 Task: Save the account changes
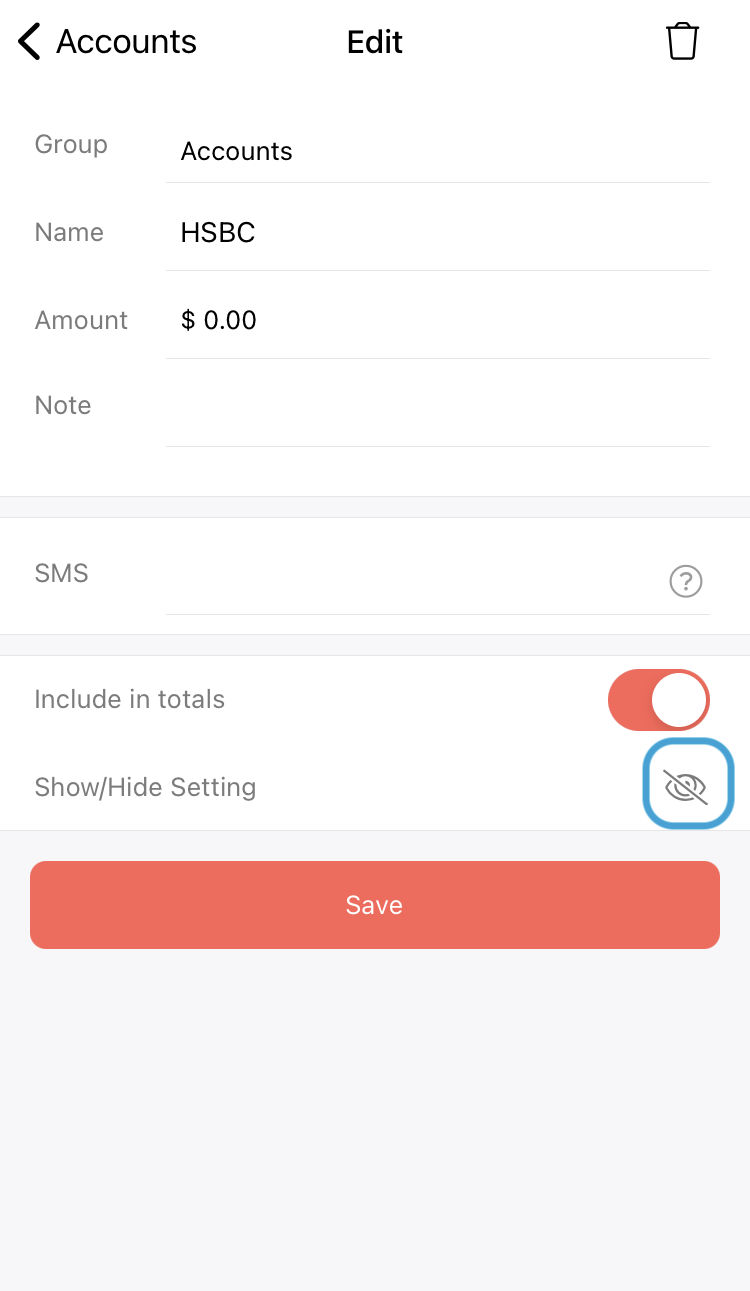[375, 905]
